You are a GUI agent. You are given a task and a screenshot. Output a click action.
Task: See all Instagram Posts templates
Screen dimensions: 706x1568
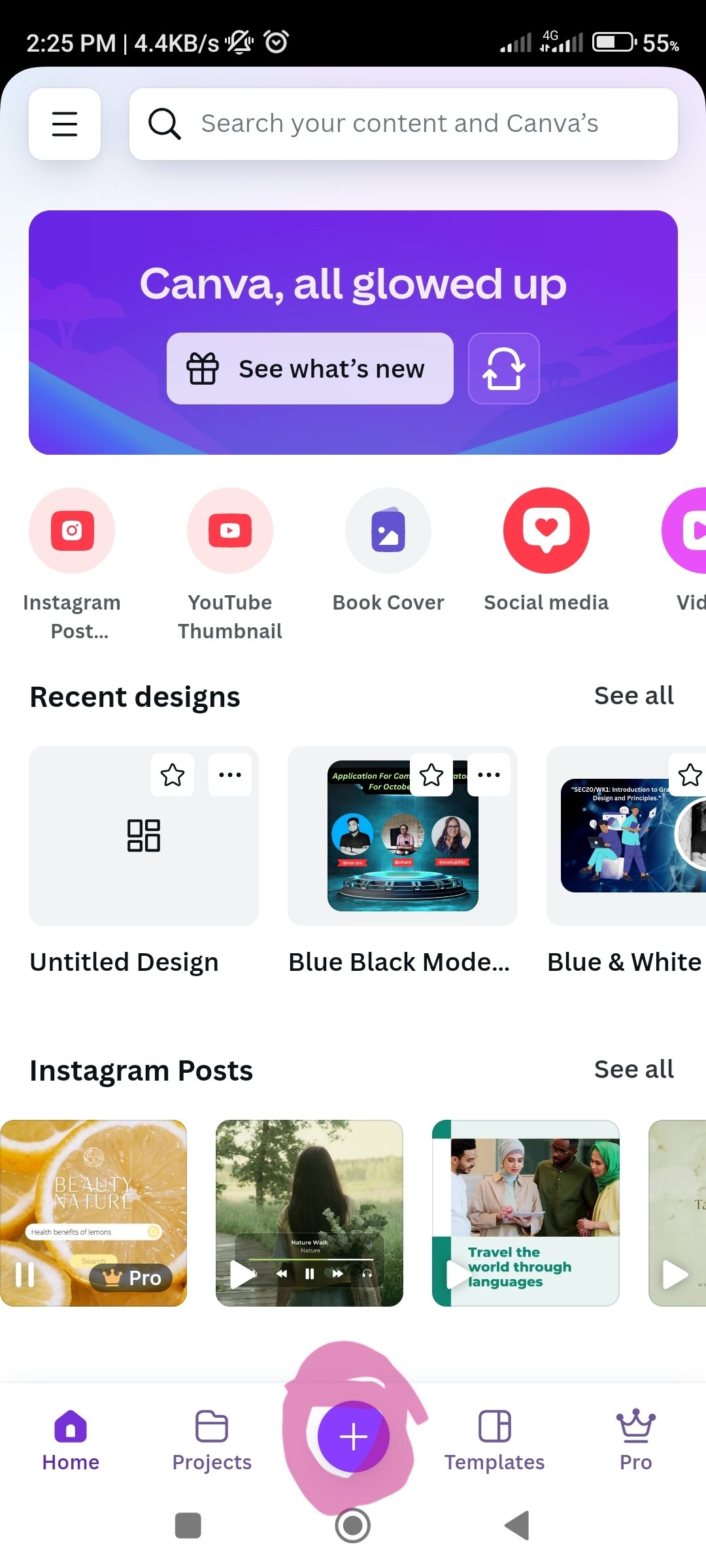[x=633, y=1070]
